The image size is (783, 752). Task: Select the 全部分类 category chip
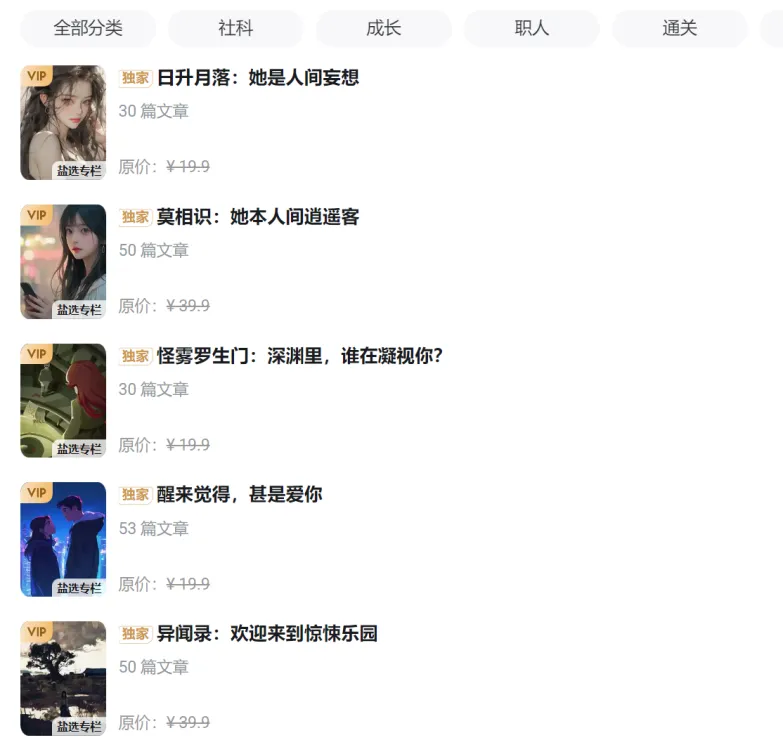pos(88,28)
